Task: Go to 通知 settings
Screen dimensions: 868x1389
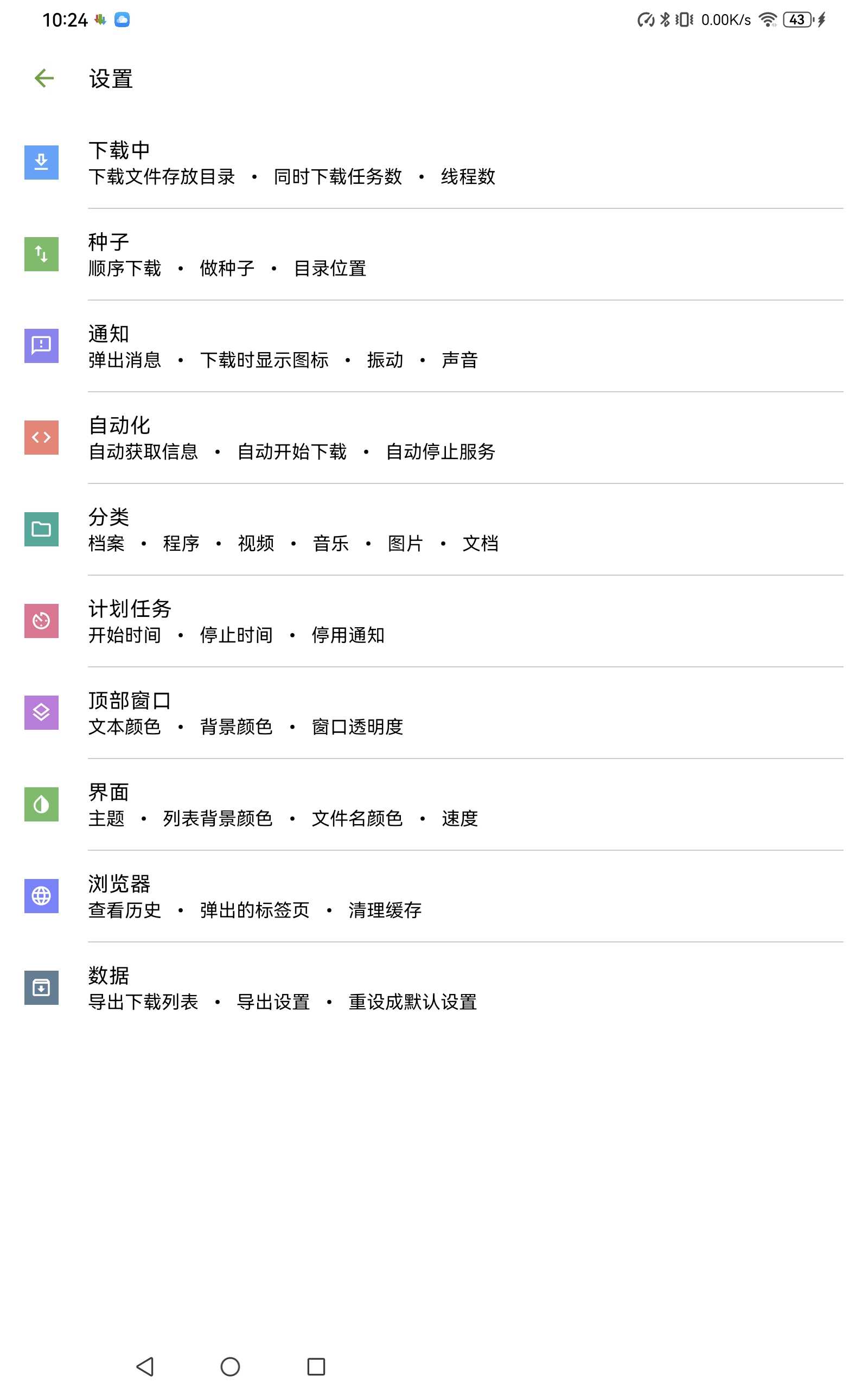Action: [x=434, y=346]
